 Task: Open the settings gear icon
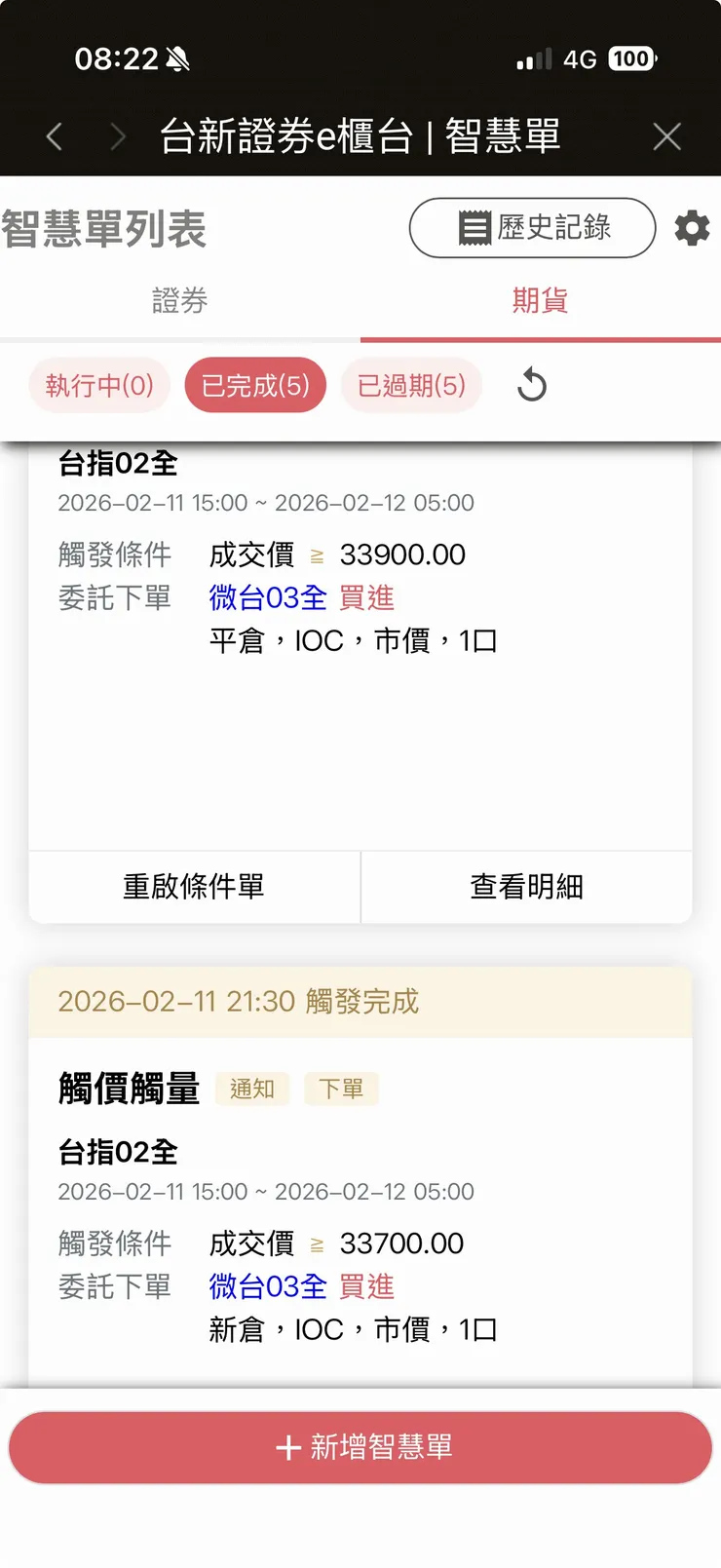(692, 228)
